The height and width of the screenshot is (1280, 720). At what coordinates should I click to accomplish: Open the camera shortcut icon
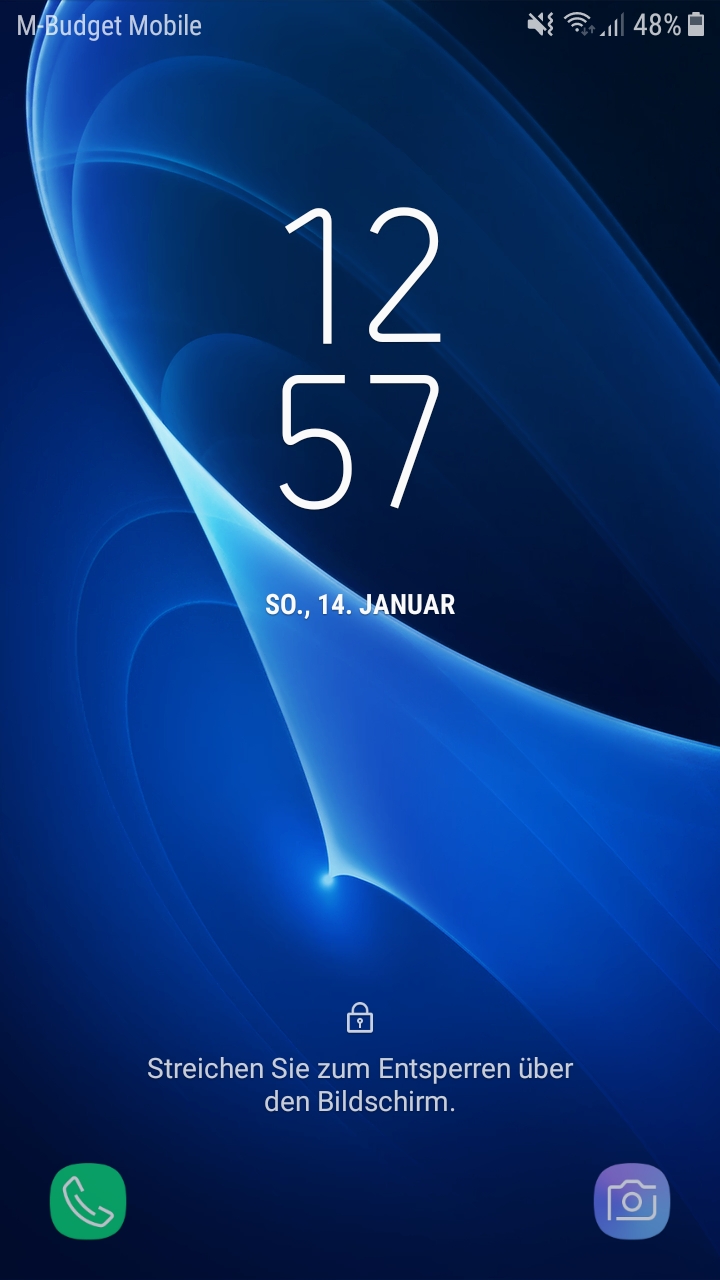click(x=631, y=1201)
